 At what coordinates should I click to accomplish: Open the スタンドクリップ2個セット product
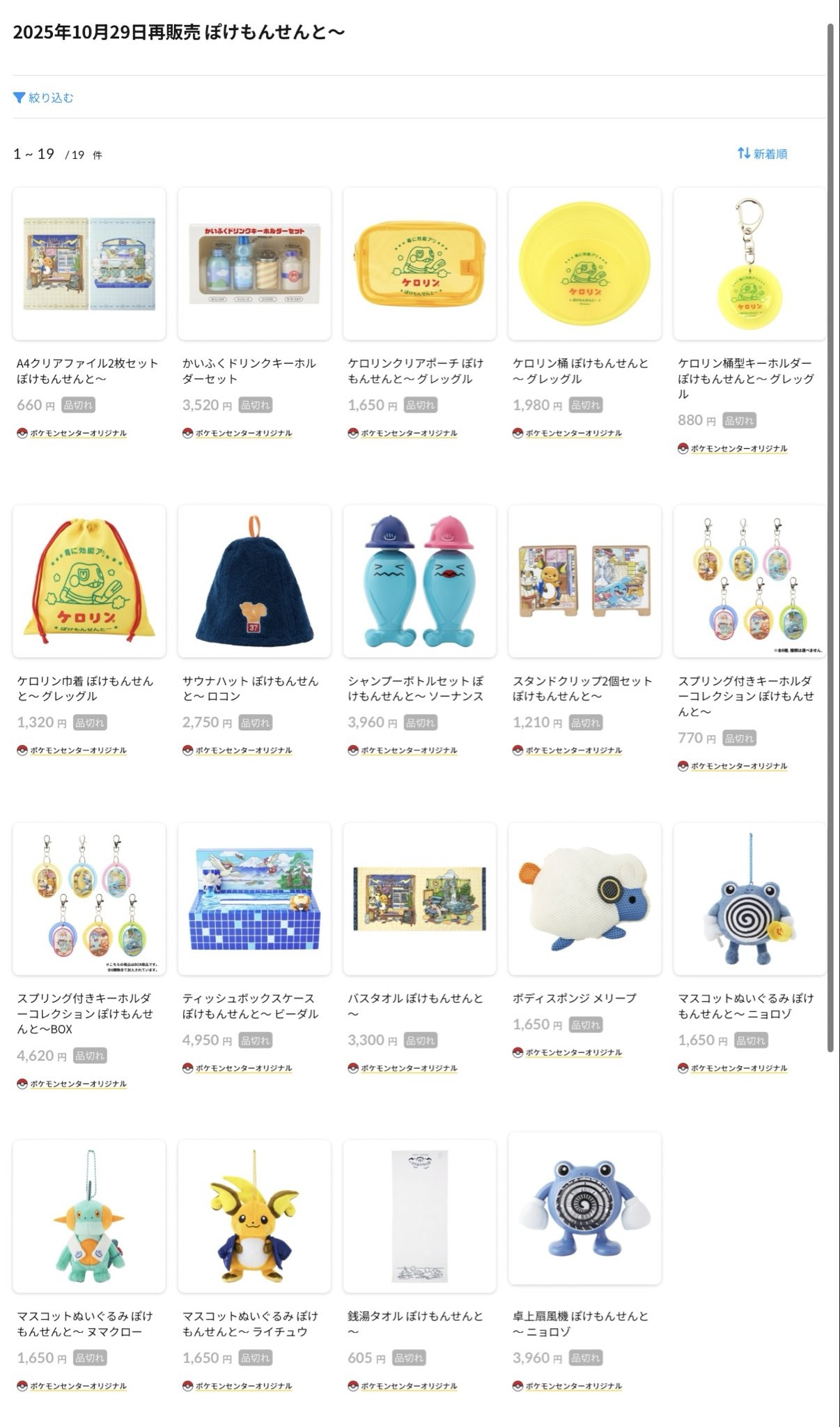coord(584,581)
